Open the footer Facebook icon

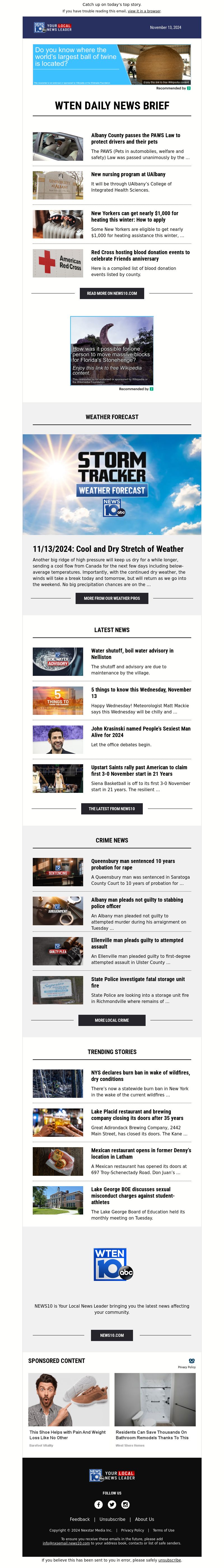click(98, 1505)
